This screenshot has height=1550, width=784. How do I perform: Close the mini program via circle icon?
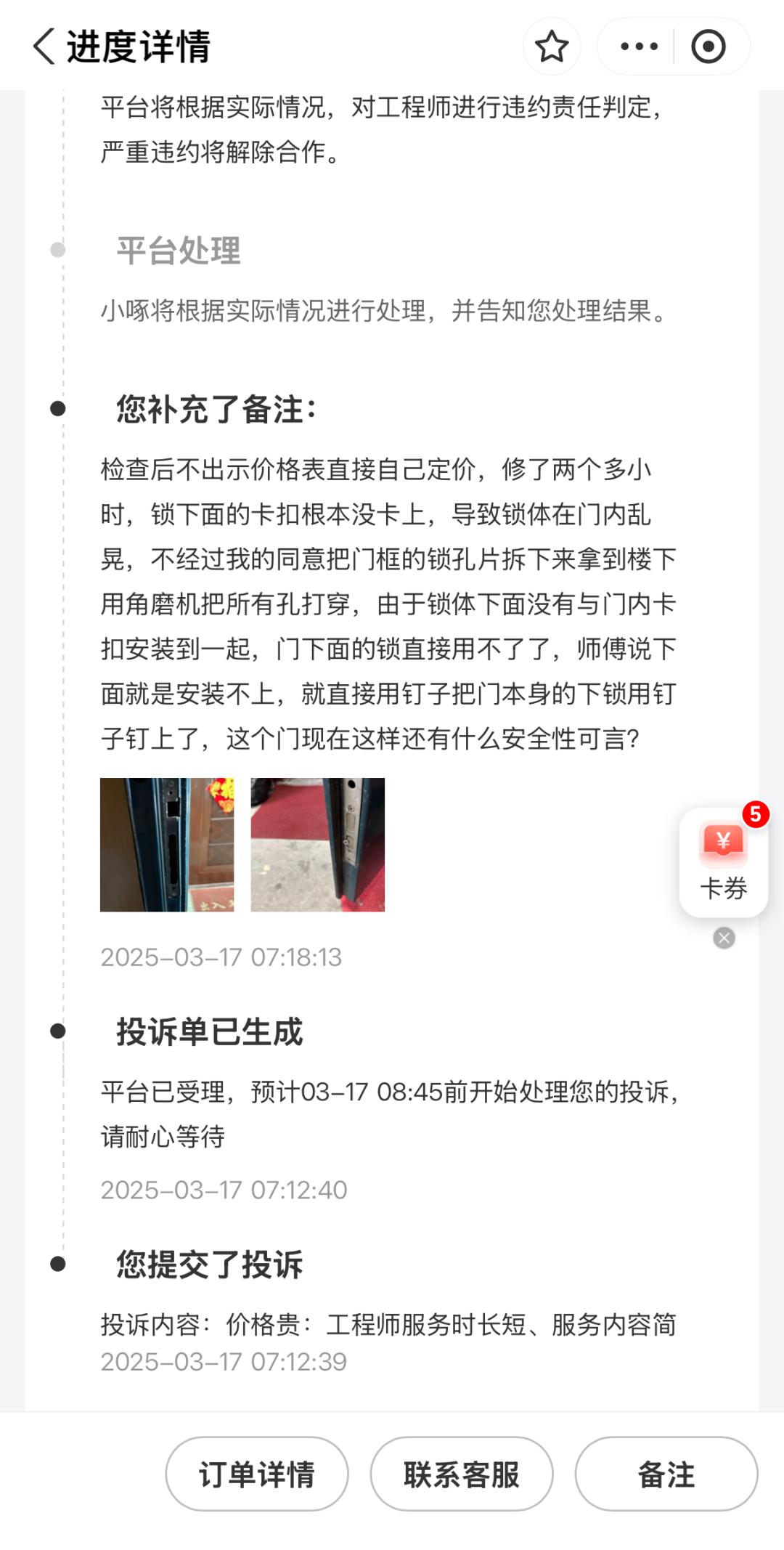[x=709, y=46]
